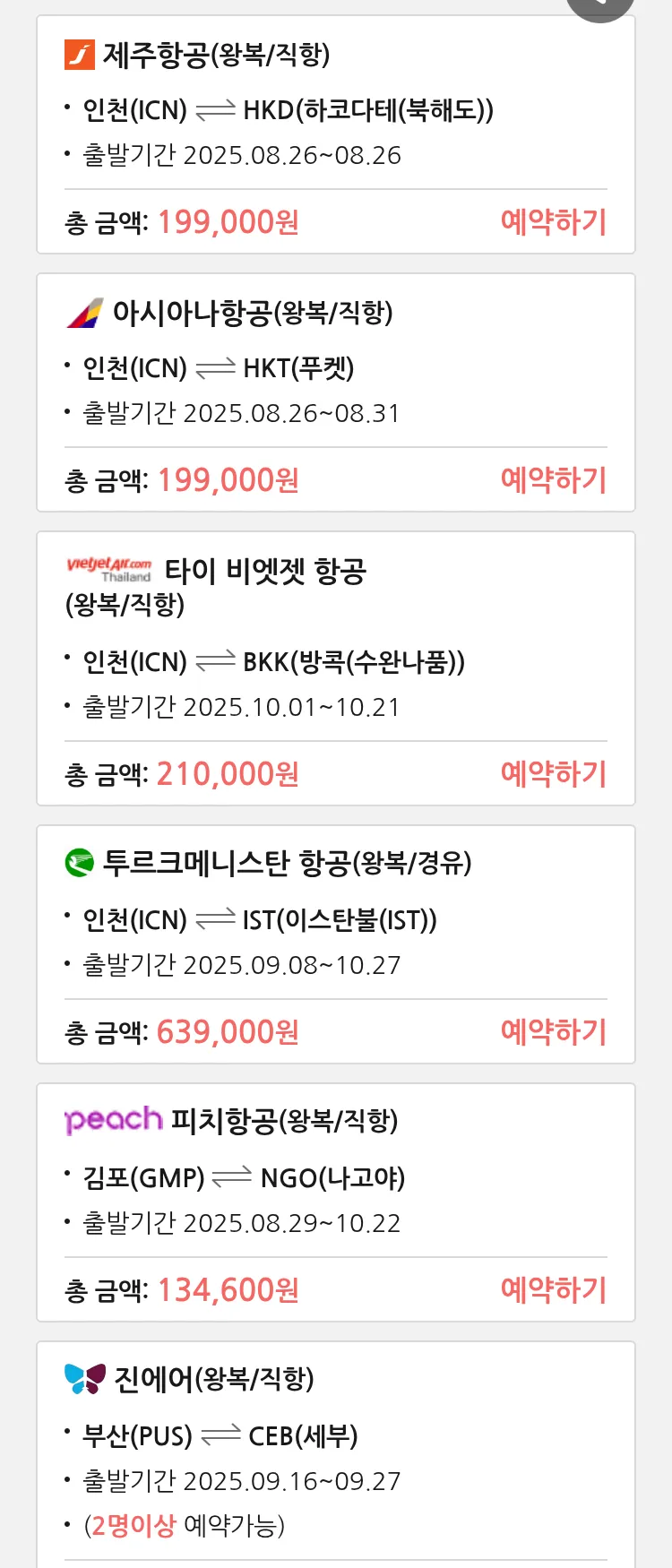
Task: Click the Turkmenistan Airlines green bird logo
Action: pos(81,863)
